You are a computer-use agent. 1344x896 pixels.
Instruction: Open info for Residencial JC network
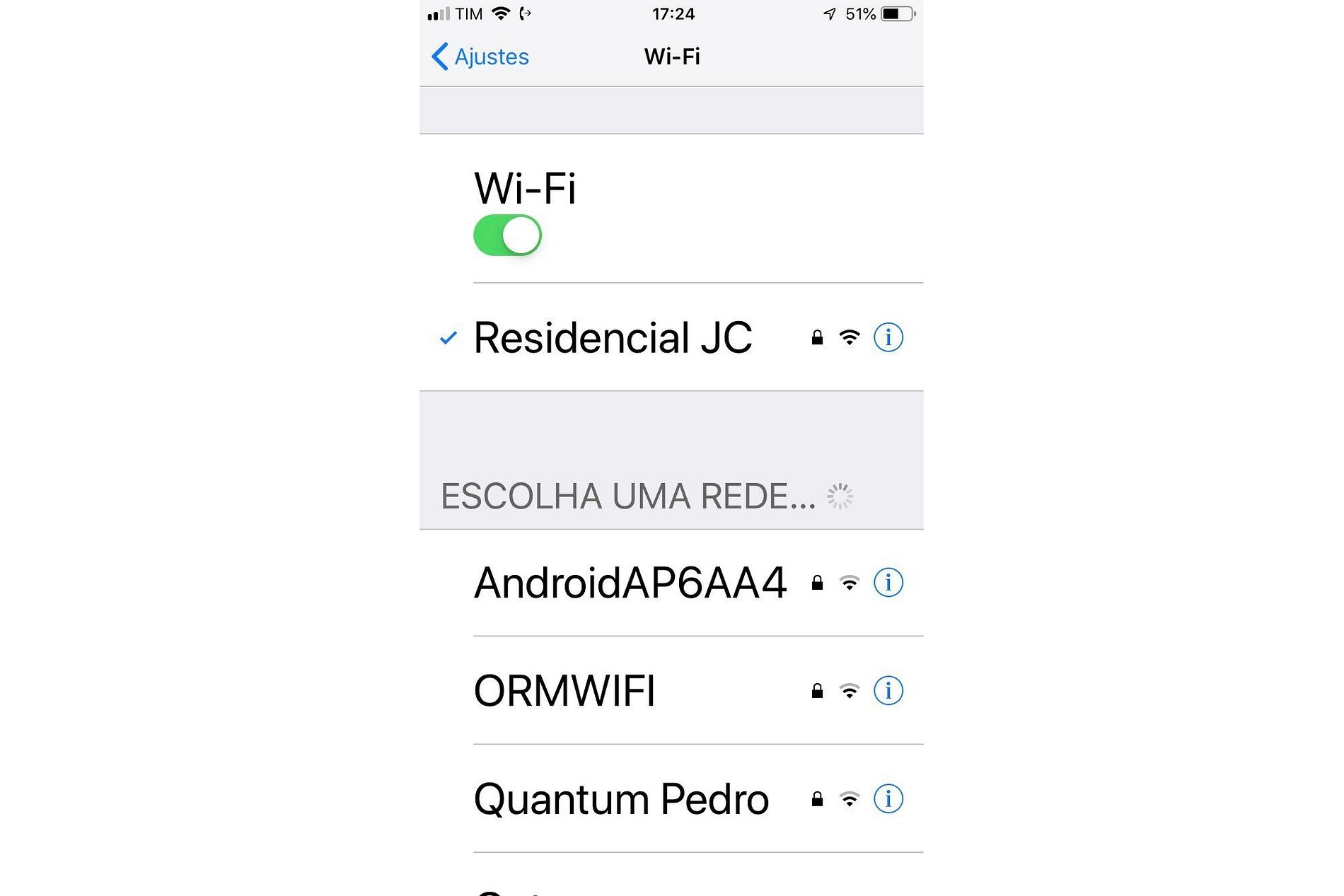(888, 337)
